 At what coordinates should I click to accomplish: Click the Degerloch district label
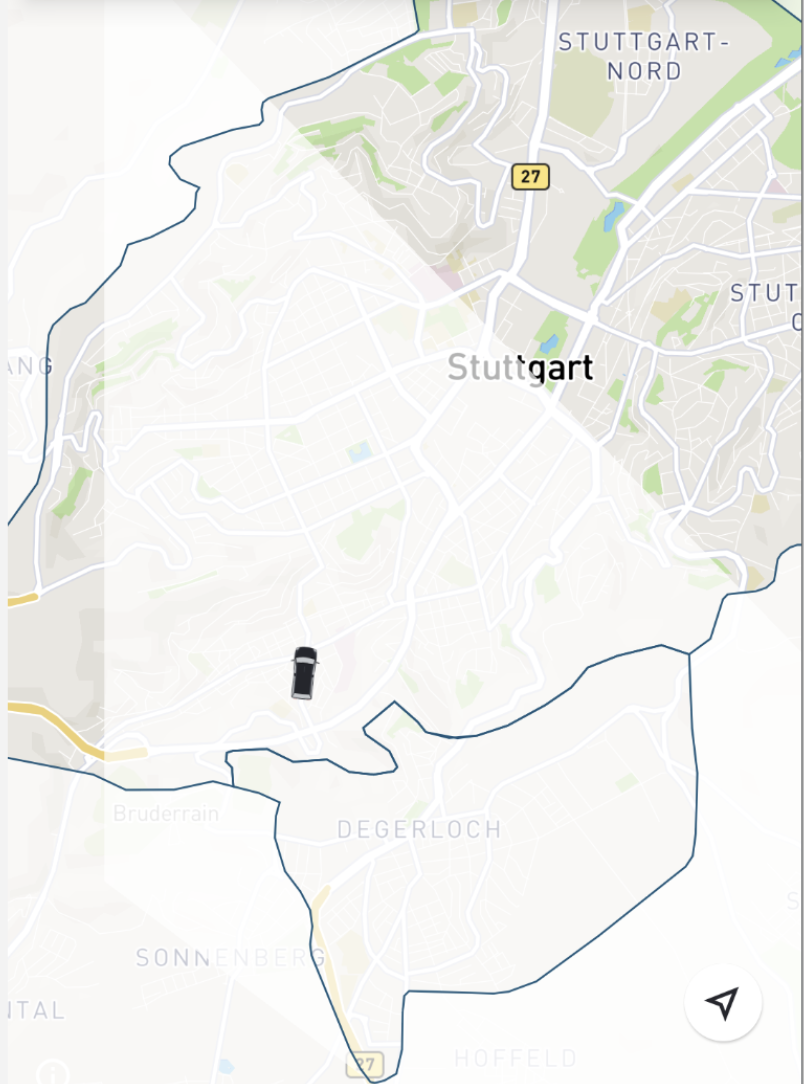(418, 830)
